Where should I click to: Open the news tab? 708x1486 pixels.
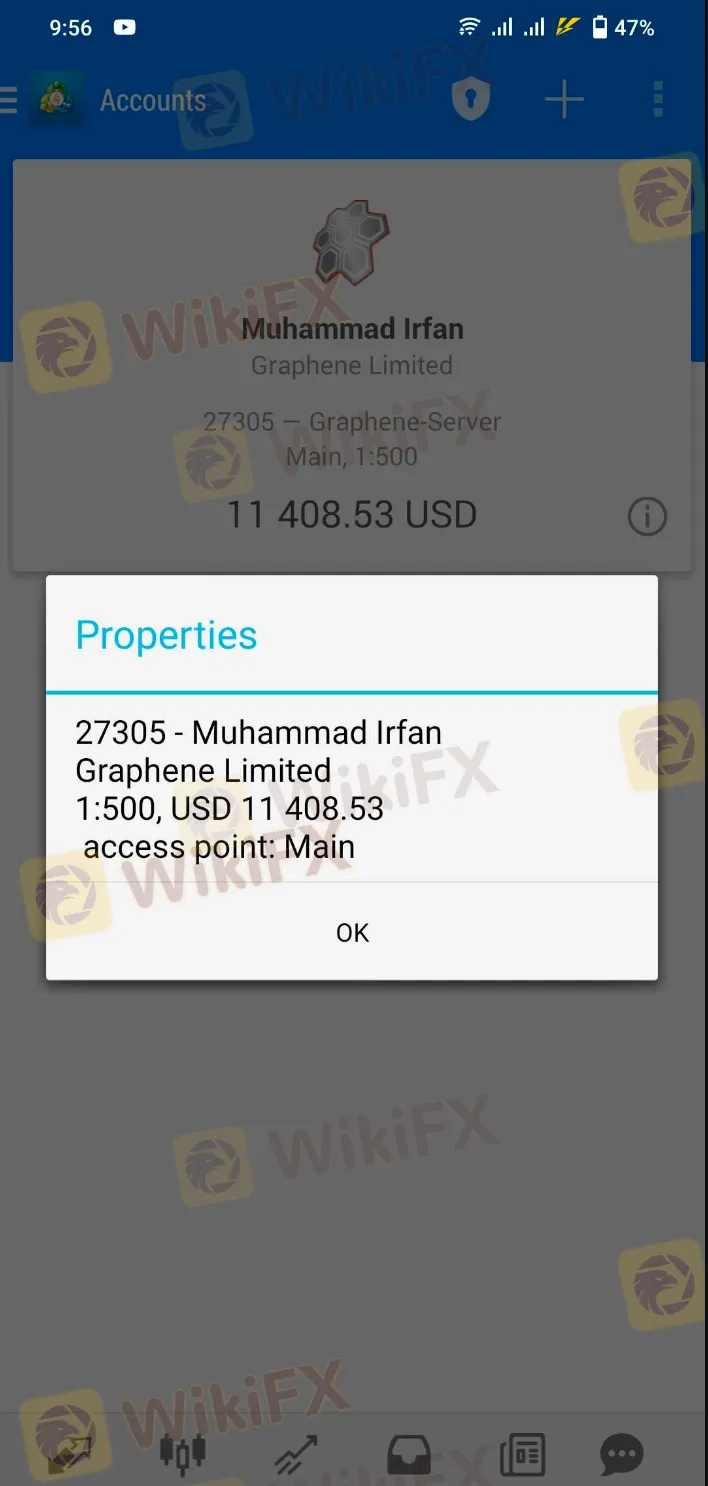522,1453
